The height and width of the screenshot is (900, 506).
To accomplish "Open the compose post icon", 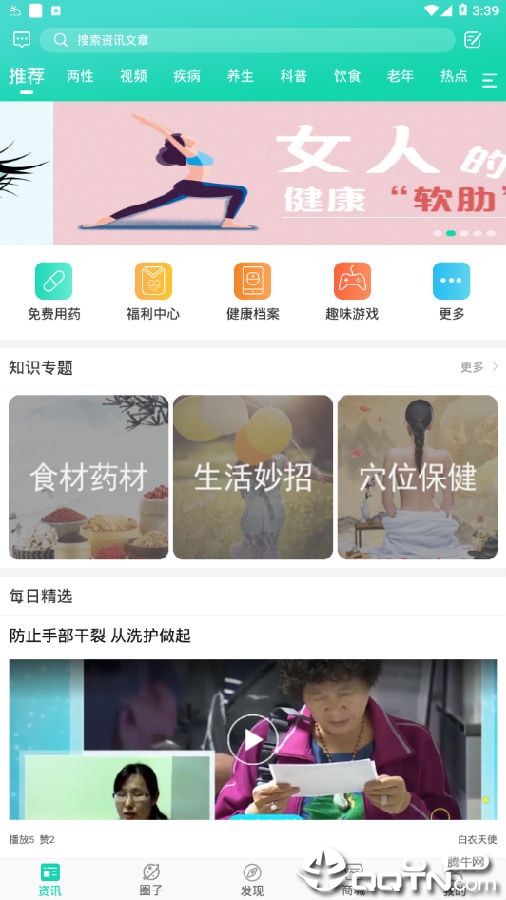I will (473, 40).
